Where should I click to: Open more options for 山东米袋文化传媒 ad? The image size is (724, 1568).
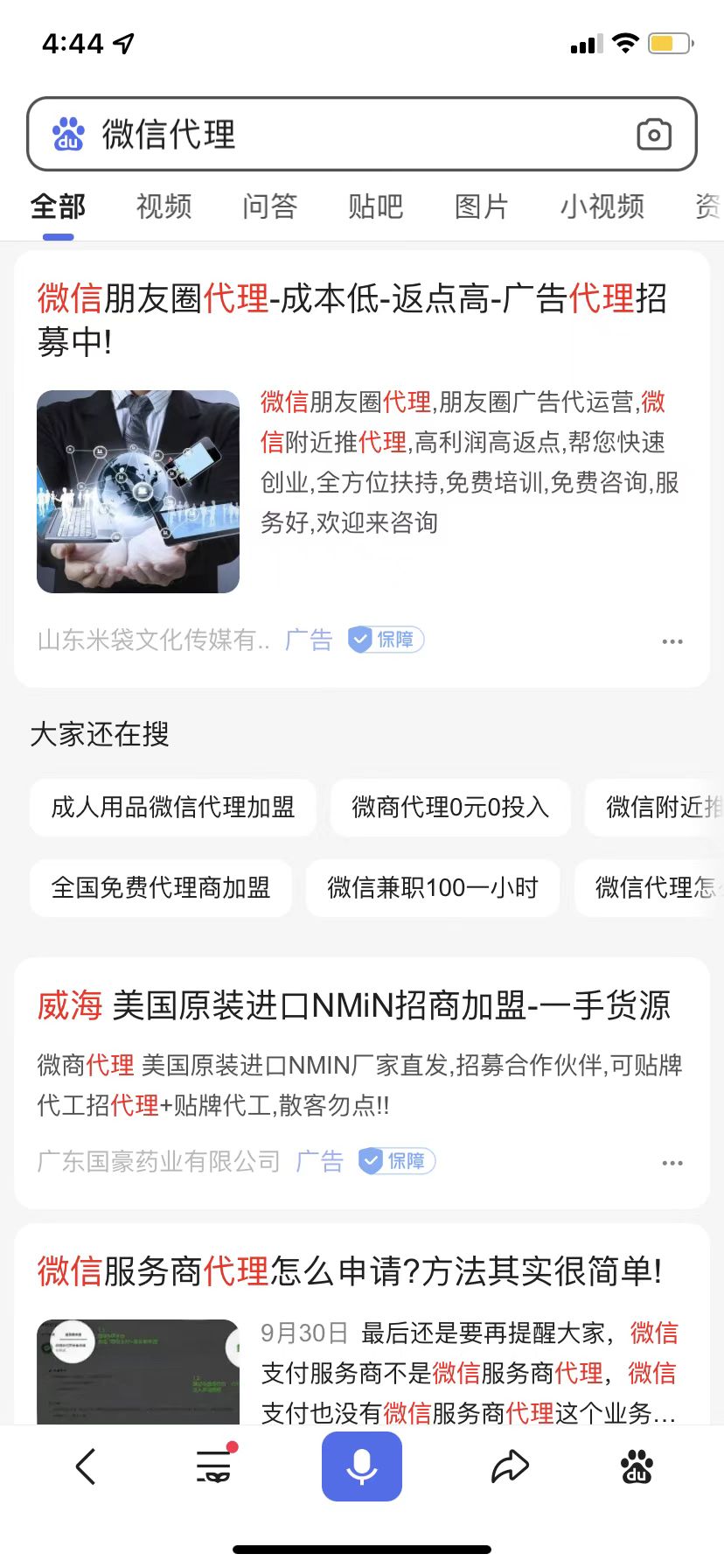pyautogui.click(x=672, y=641)
